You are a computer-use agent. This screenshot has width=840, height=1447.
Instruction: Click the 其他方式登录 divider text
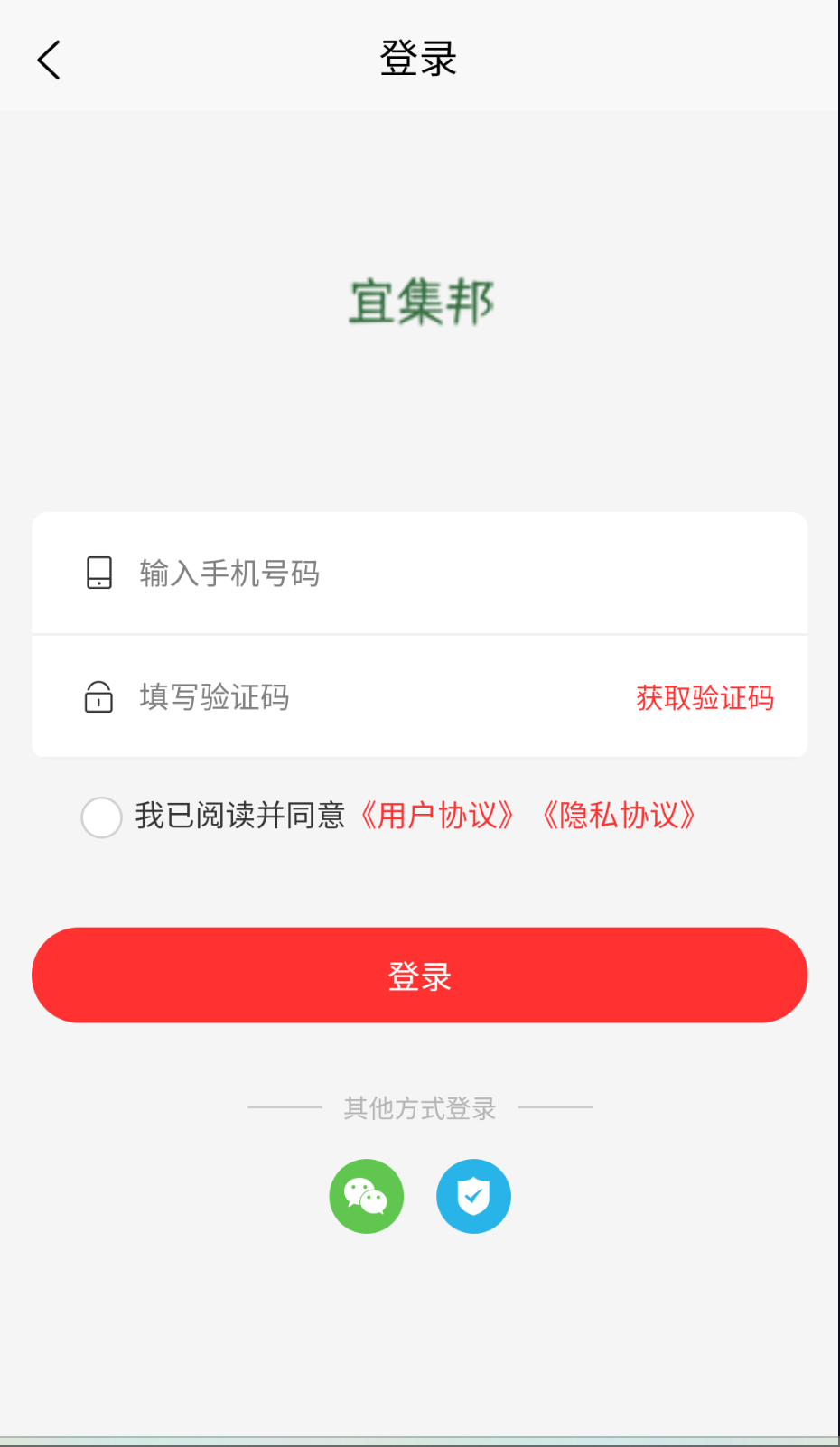point(419,1108)
